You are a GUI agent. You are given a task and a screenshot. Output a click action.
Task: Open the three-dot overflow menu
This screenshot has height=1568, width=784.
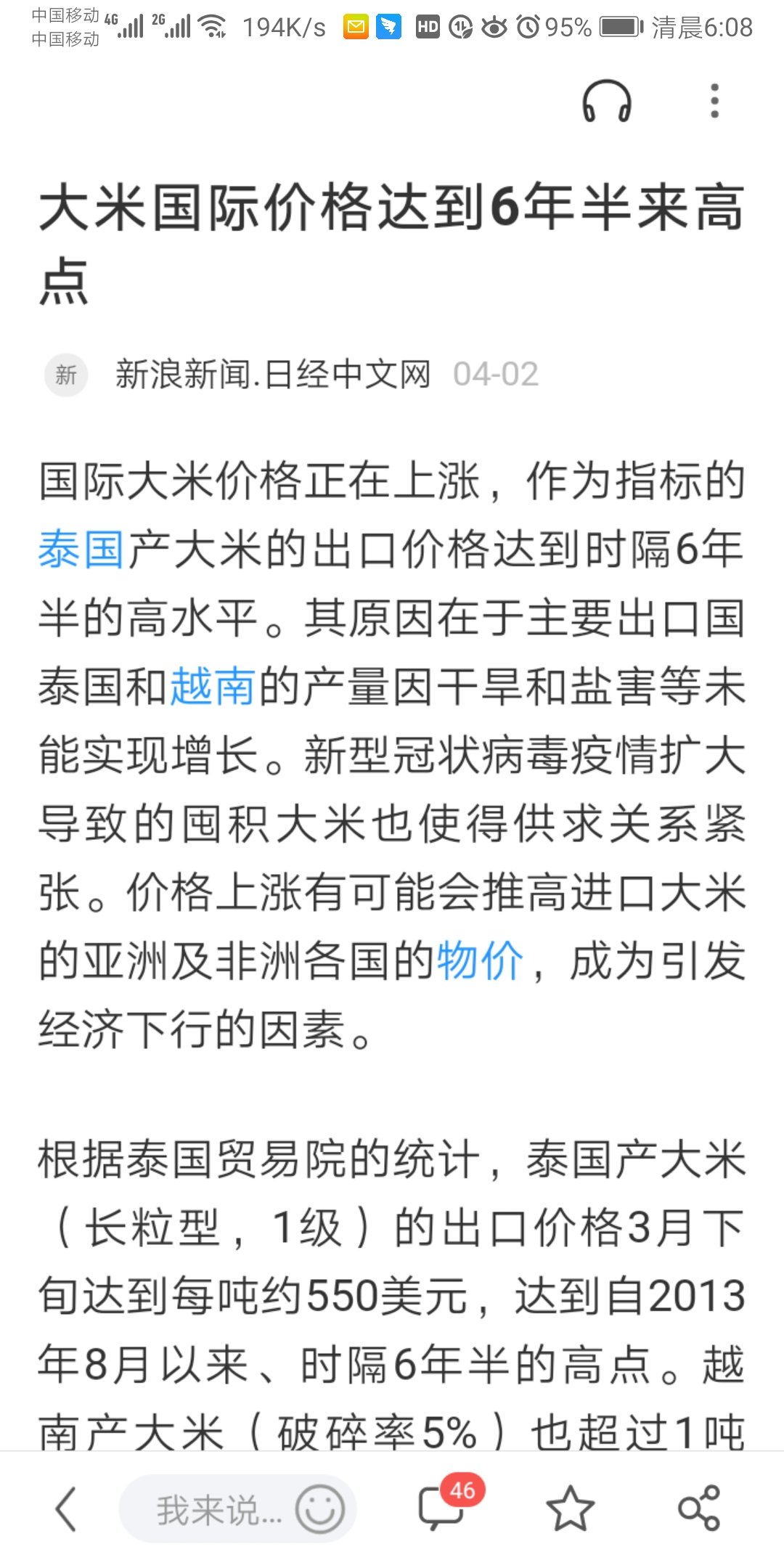(714, 101)
